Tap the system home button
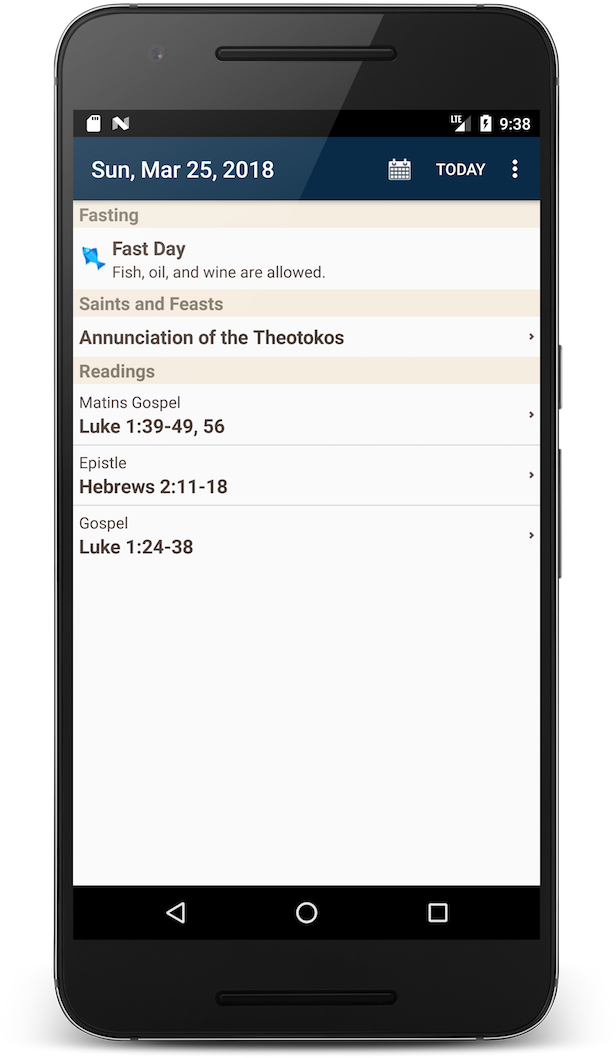The height and width of the screenshot is (1058, 616). click(307, 912)
